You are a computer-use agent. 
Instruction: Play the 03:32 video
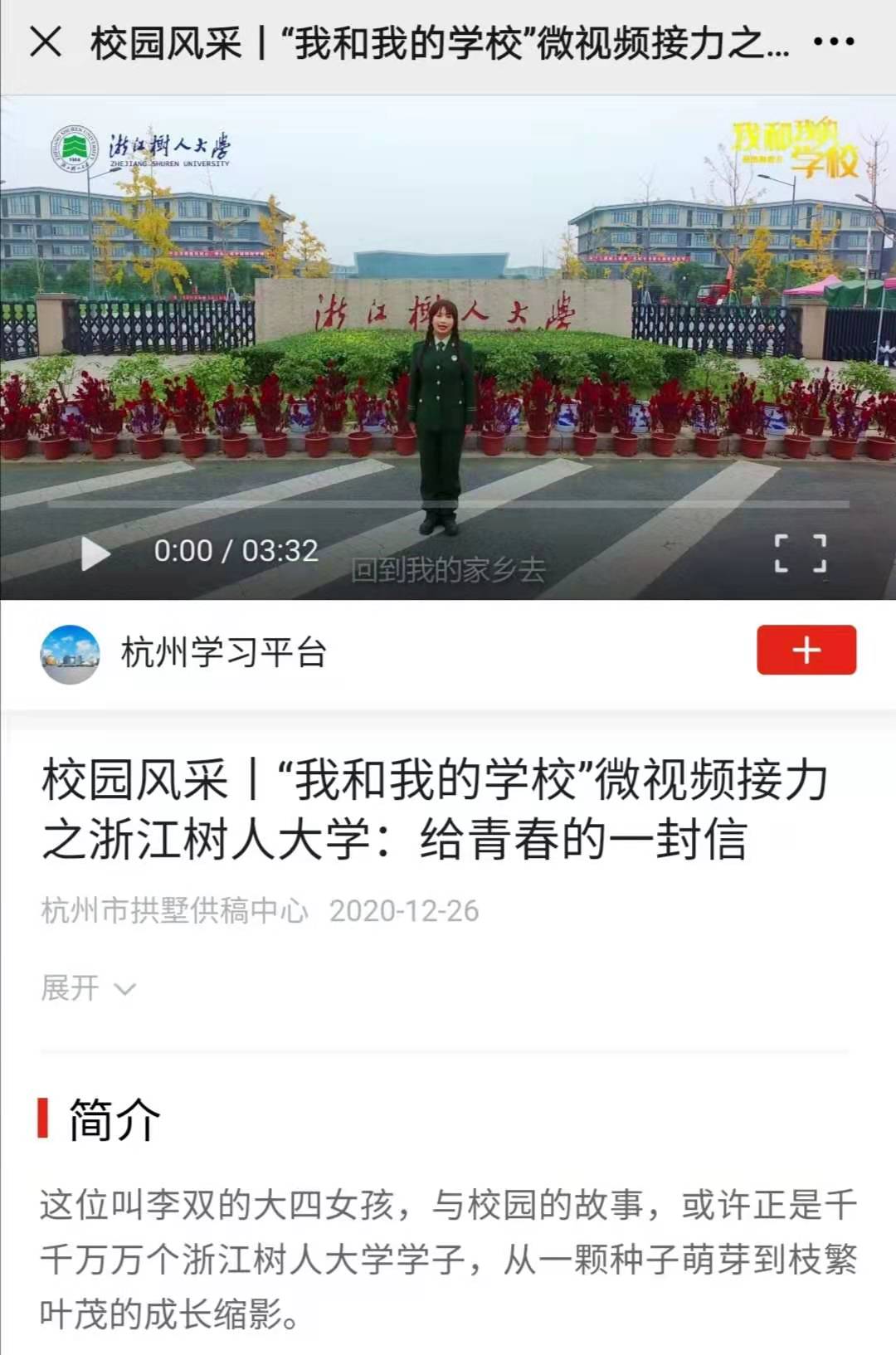tap(95, 553)
